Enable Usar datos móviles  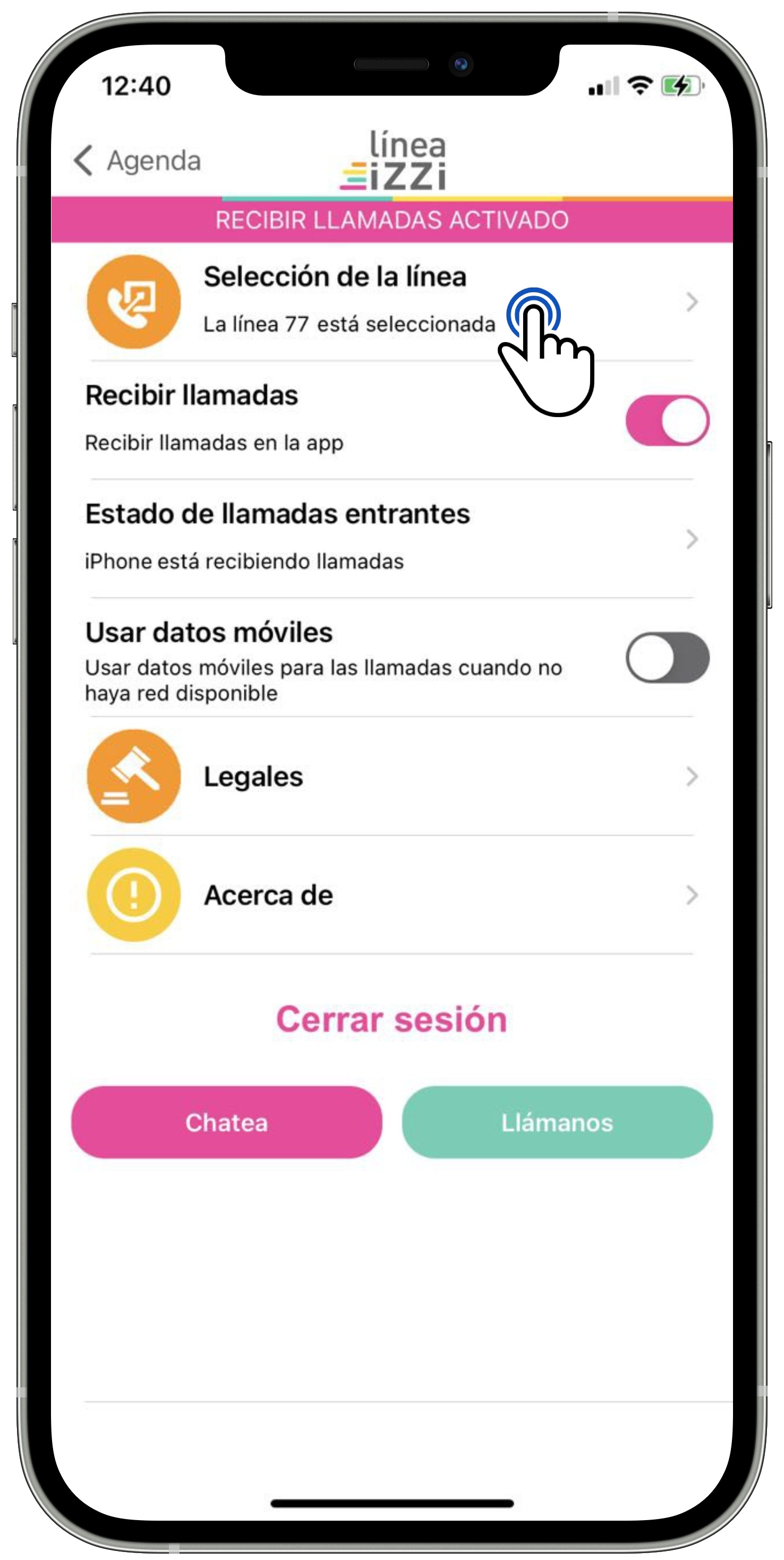click(667, 657)
